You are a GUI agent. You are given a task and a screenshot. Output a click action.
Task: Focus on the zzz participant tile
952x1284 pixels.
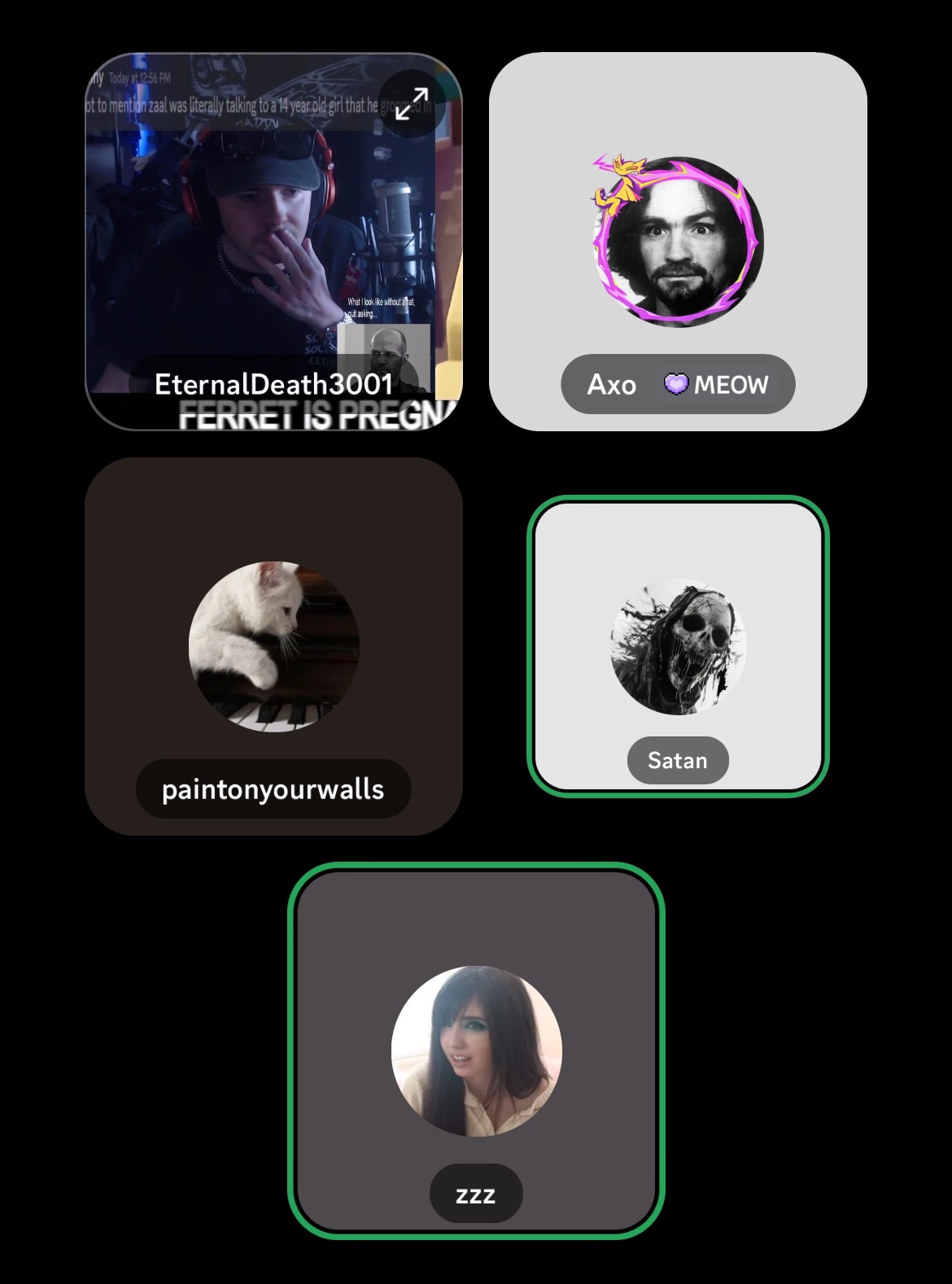(476, 1050)
